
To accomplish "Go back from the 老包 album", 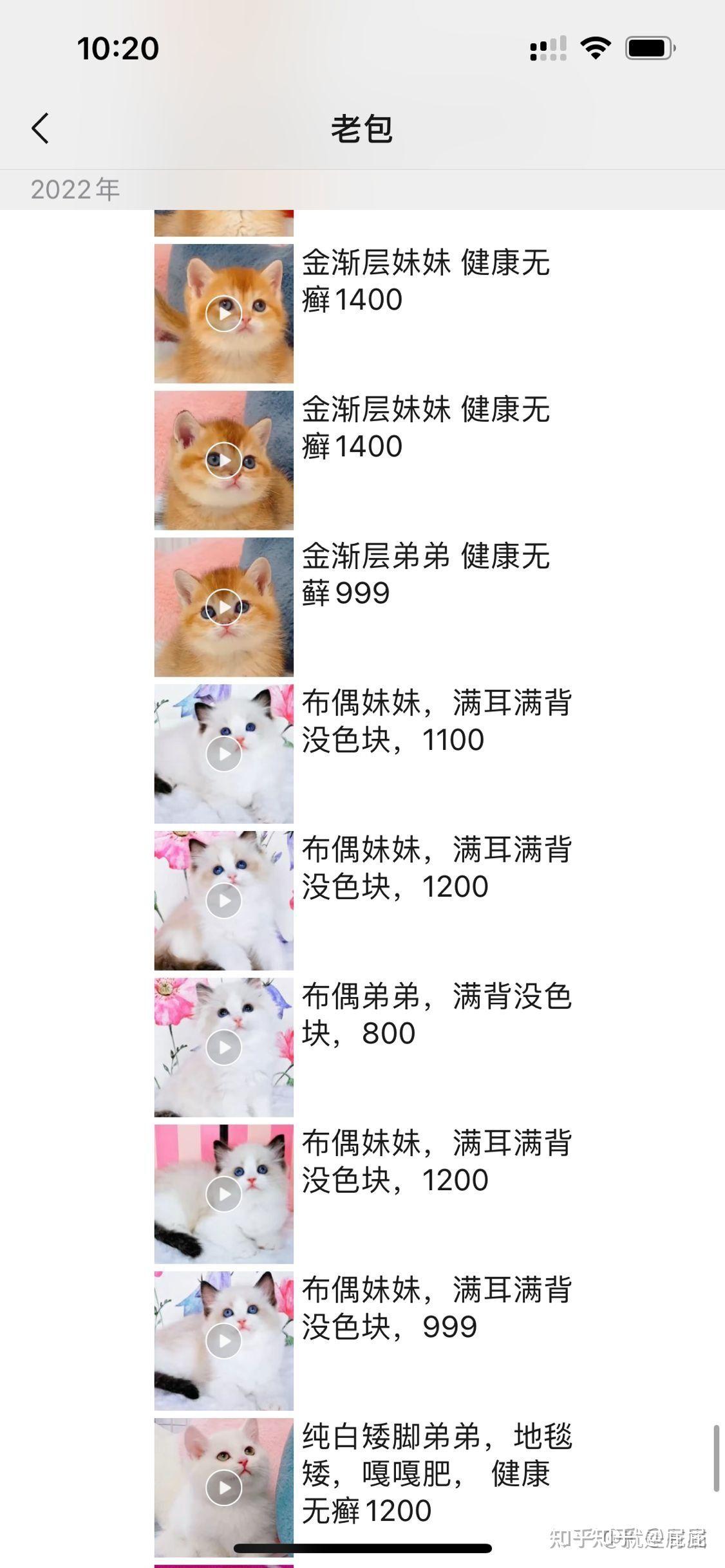I will pyautogui.click(x=41, y=128).
